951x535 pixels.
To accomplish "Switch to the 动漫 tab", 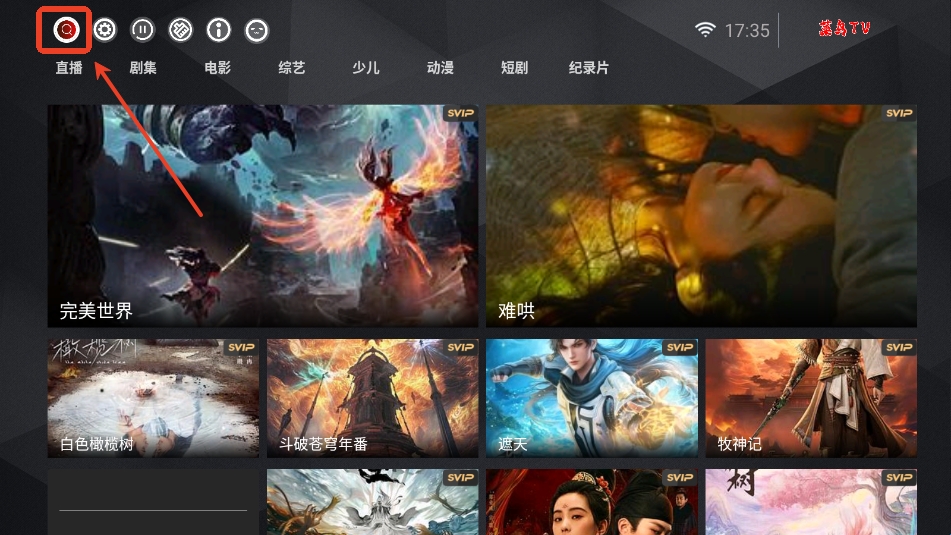I will [440, 68].
